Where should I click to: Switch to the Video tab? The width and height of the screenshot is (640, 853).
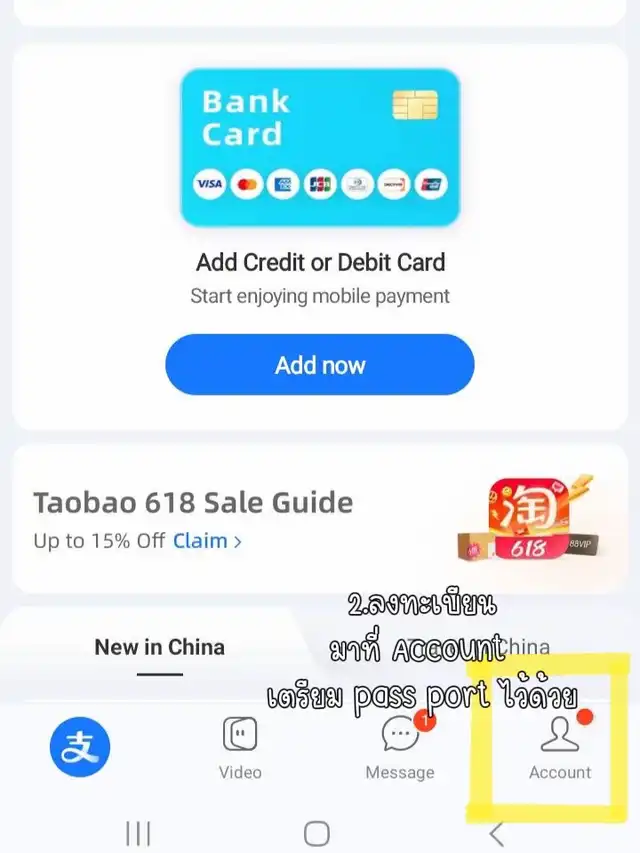(240, 749)
